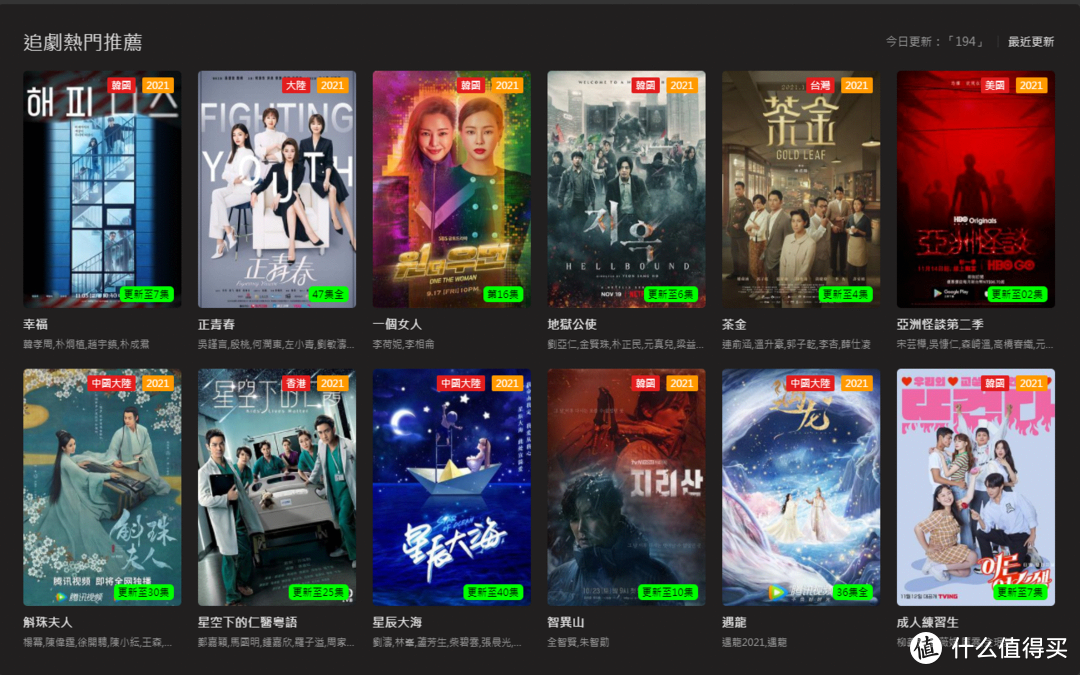Open the 幸福 drama poster
The height and width of the screenshot is (675, 1080).
pyautogui.click(x=102, y=190)
